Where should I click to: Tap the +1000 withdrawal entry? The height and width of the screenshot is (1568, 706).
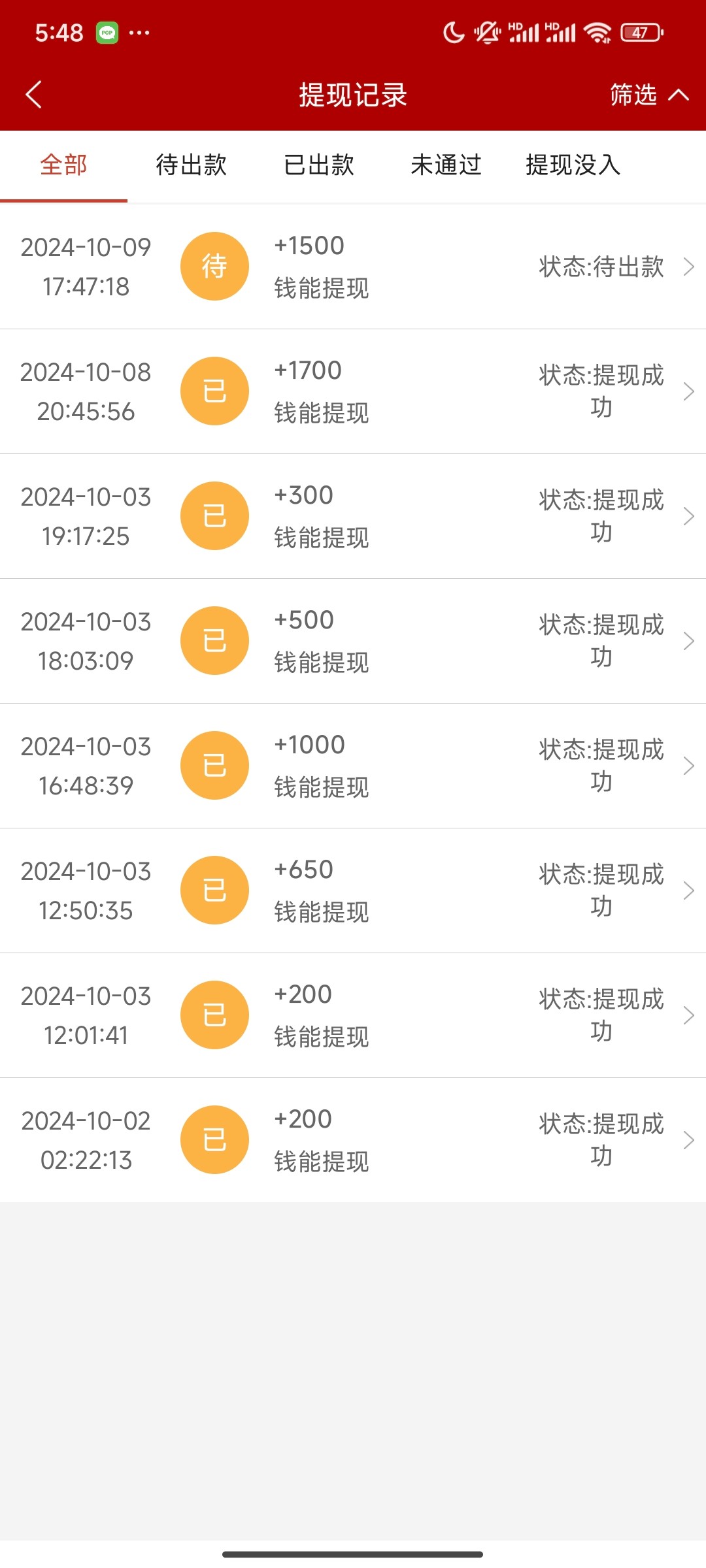click(353, 766)
